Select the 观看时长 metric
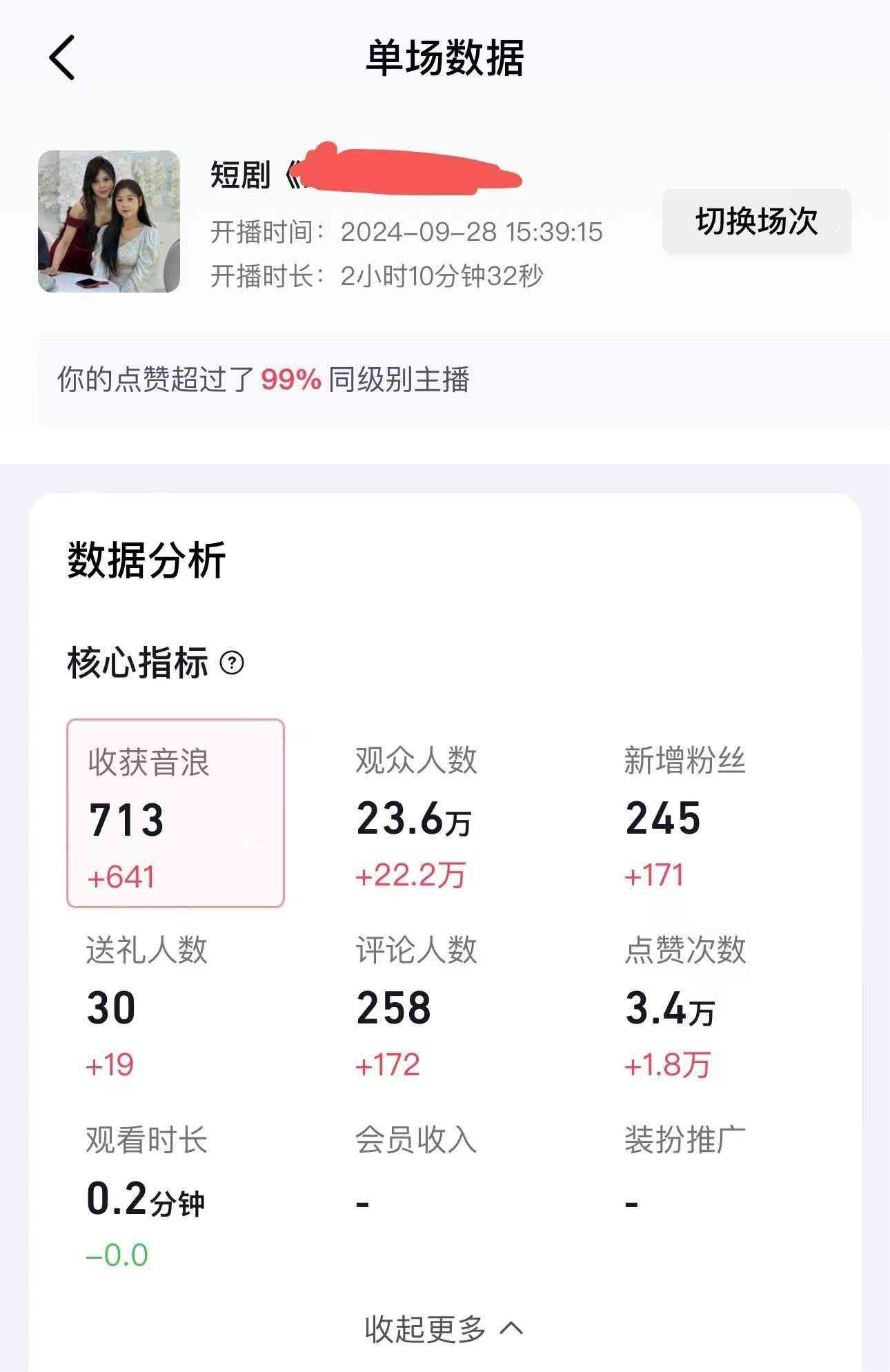The width and height of the screenshot is (890, 1372). click(146, 1197)
